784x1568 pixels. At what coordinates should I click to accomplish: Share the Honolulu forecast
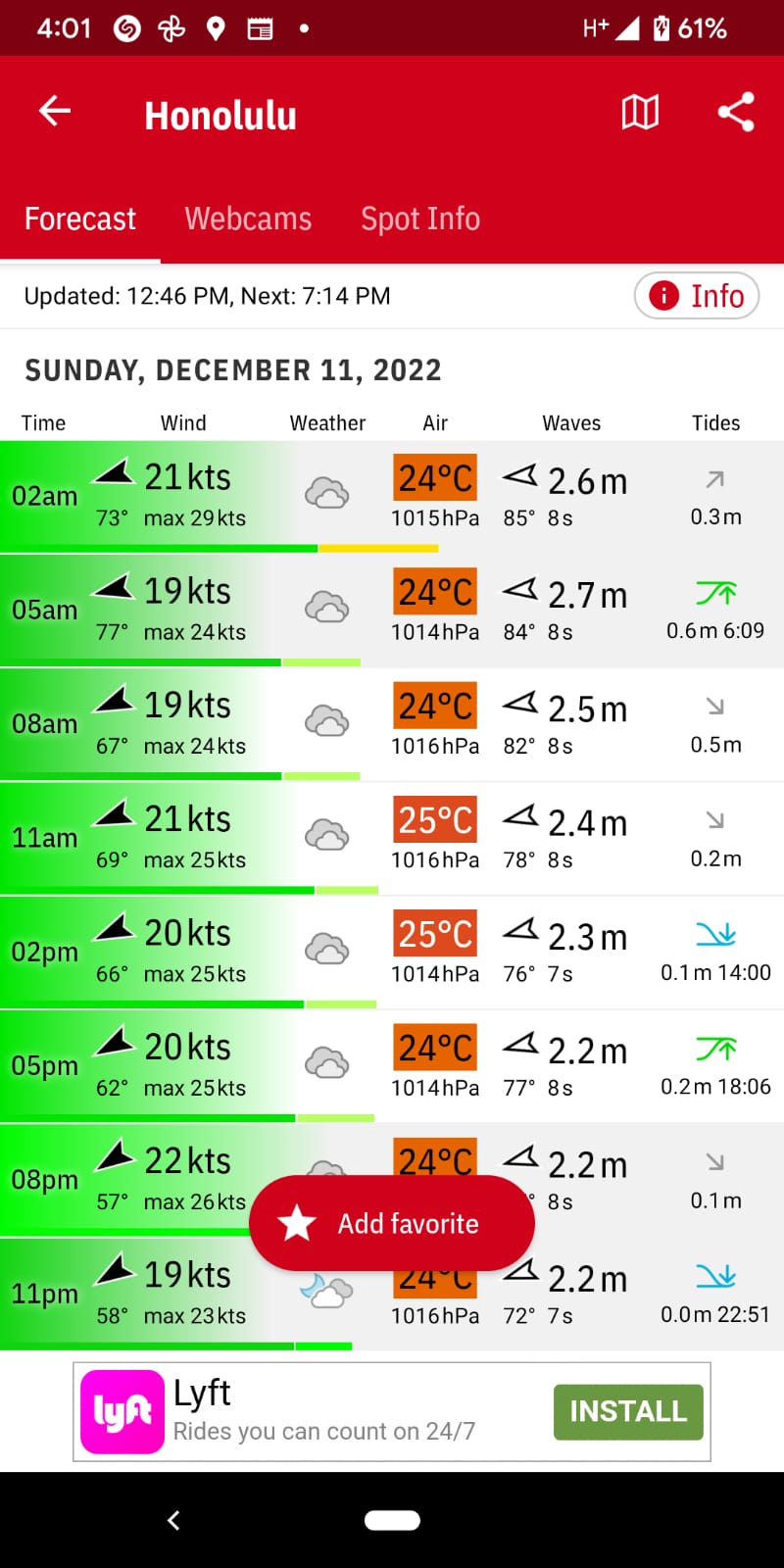pos(736,113)
